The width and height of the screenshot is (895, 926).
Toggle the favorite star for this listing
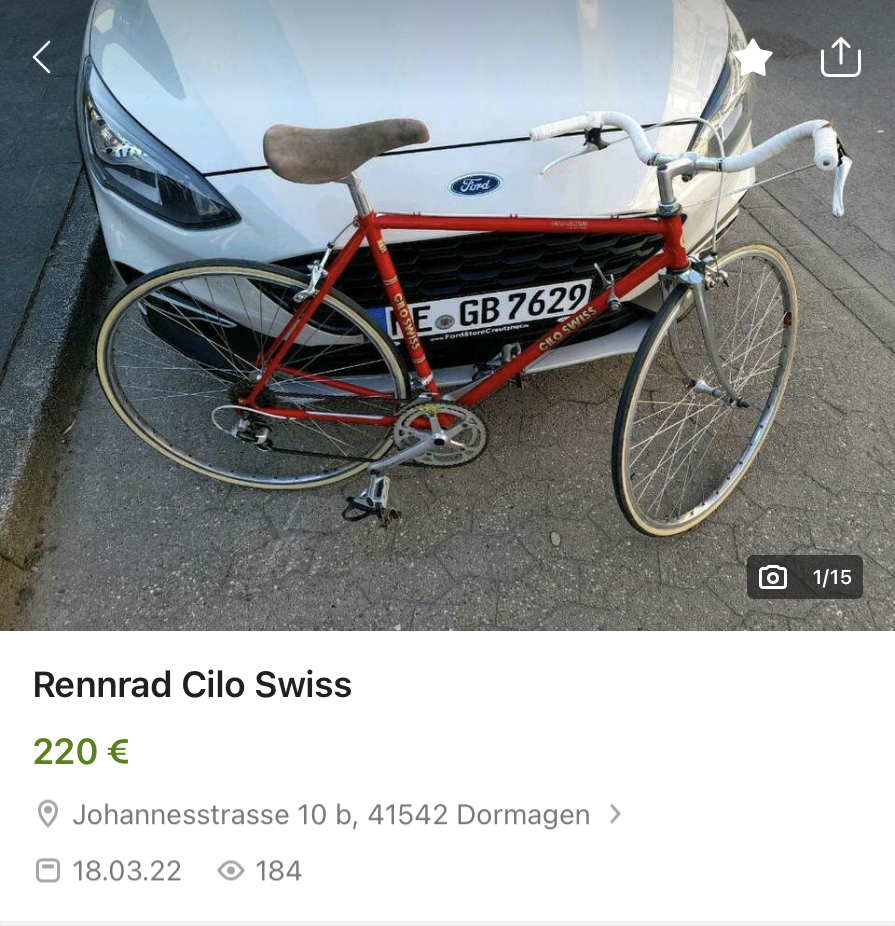tap(753, 57)
